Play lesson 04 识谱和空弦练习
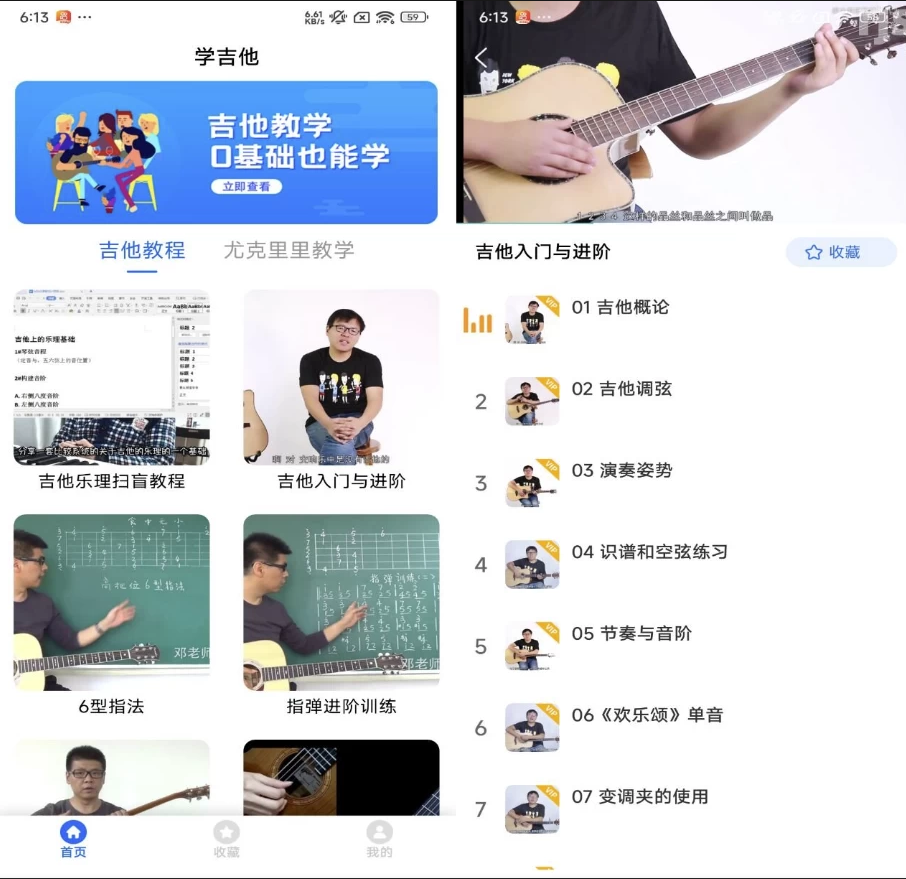 point(649,552)
